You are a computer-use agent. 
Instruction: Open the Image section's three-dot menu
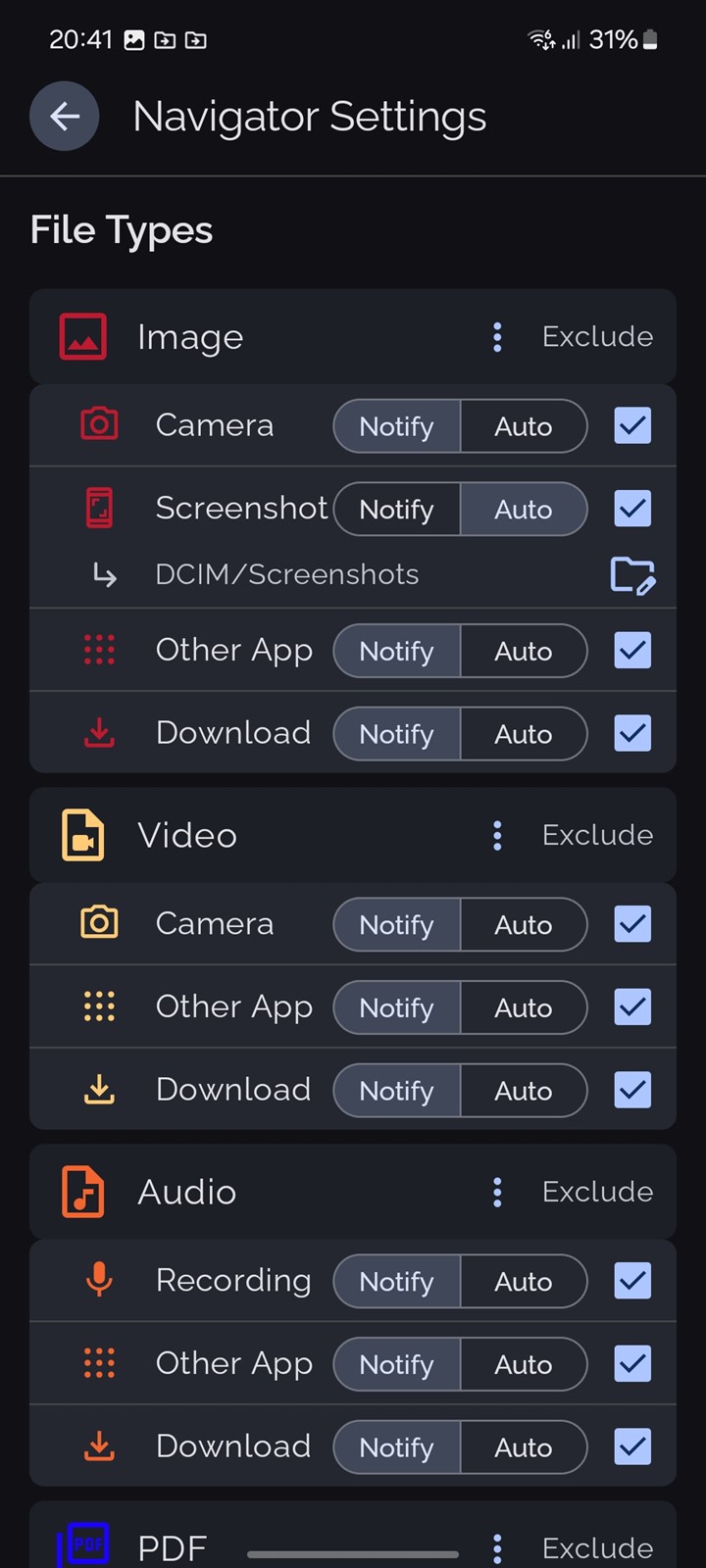[497, 337]
